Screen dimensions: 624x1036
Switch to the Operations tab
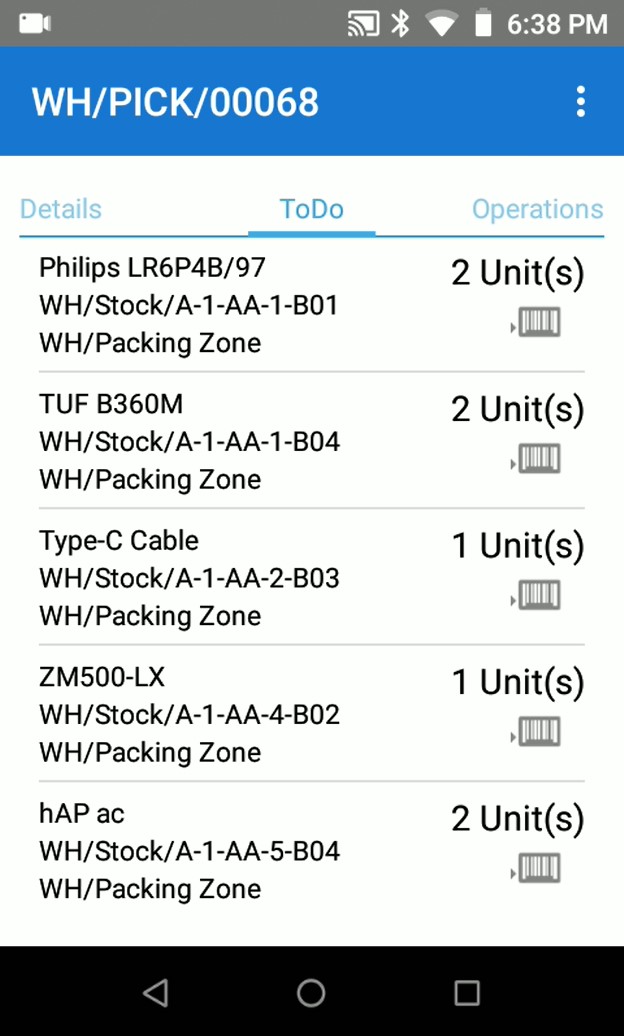537,209
